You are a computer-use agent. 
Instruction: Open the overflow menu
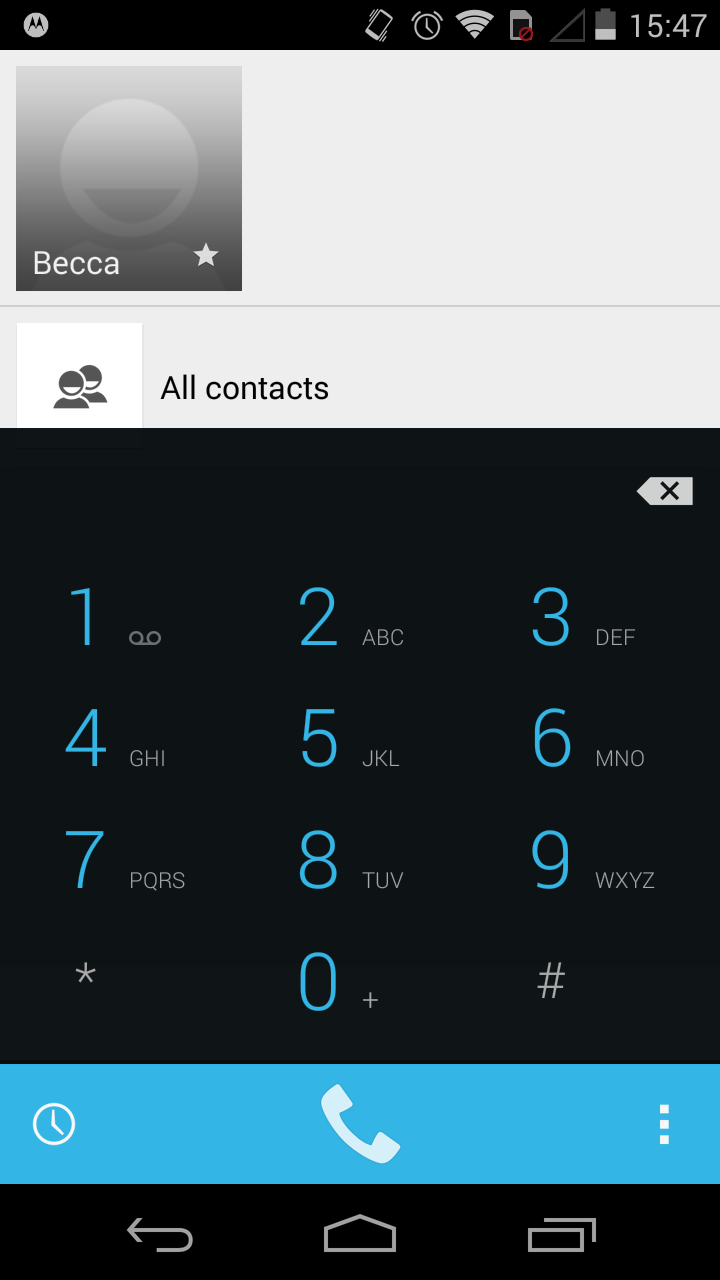pyautogui.click(x=664, y=1124)
